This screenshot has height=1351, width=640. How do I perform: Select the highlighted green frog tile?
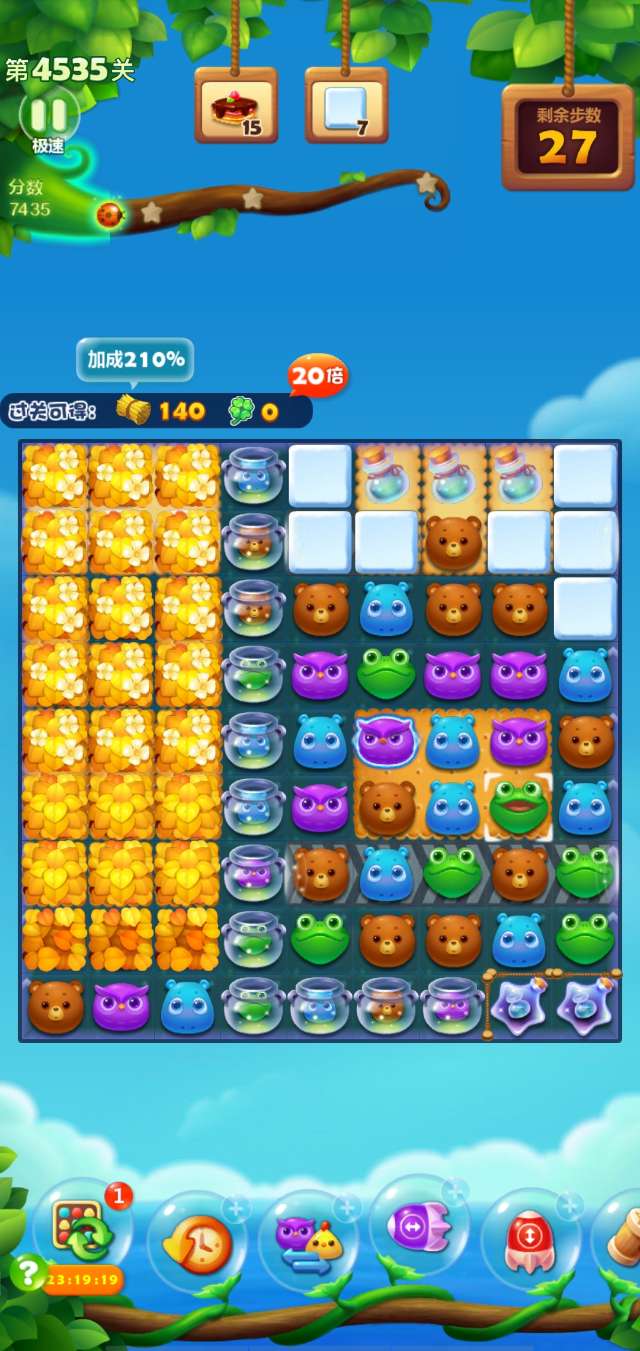pyautogui.click(x=518, y=805)
